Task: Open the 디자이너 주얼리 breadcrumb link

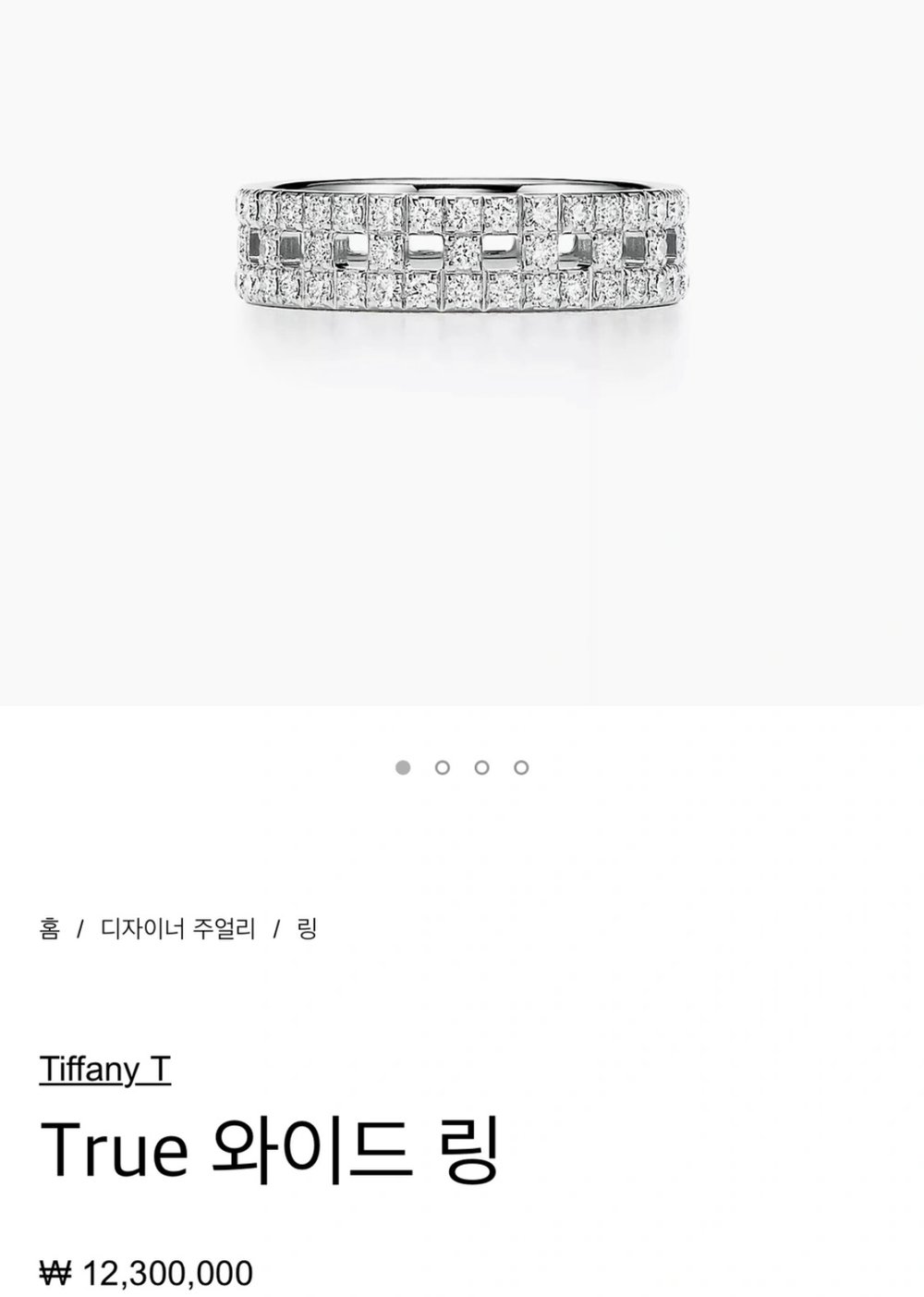Action: pyautogui.click(x=177, y=929)
